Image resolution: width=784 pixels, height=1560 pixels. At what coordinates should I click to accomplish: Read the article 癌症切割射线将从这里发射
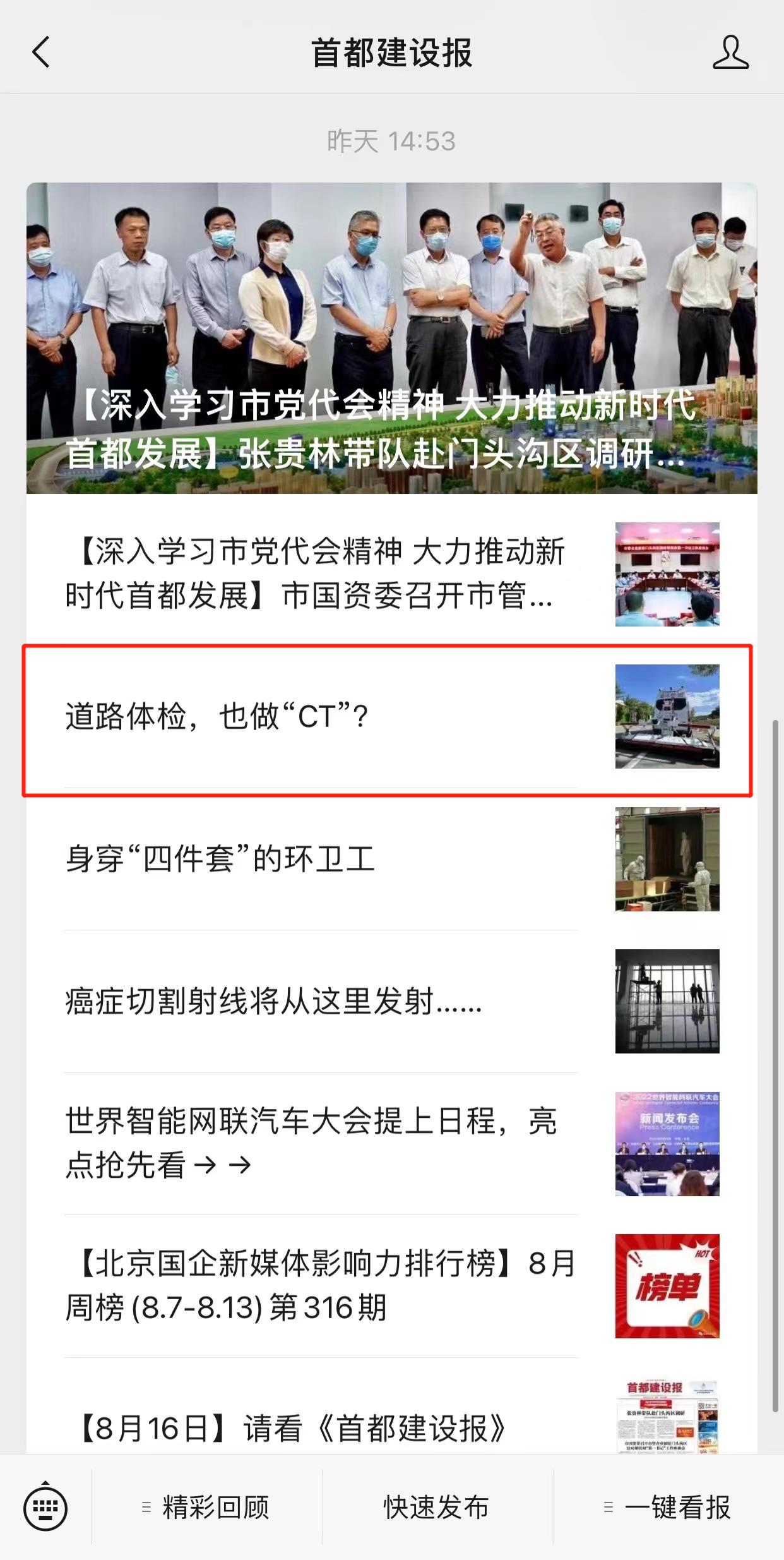316,1002
